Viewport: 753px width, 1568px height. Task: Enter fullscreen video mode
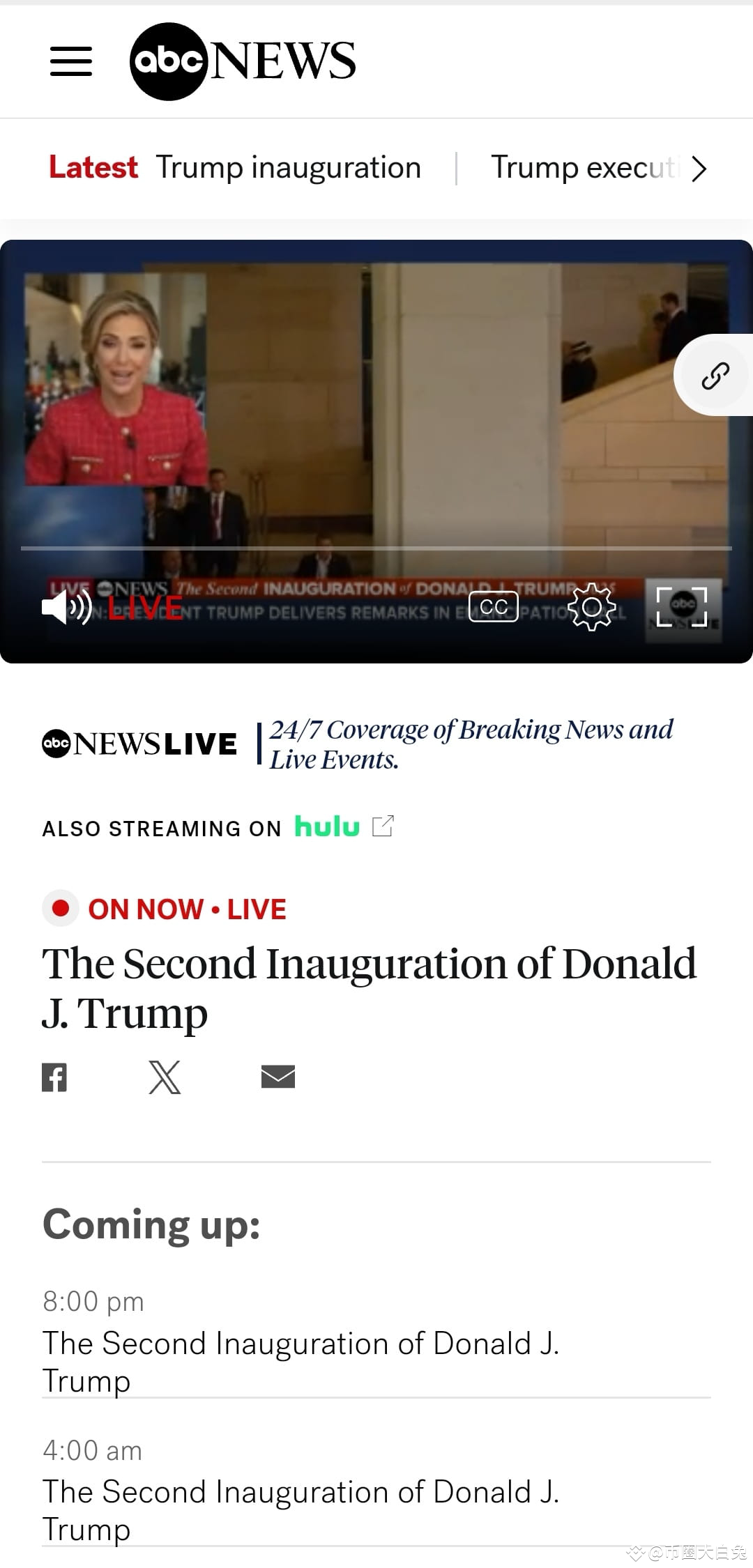681,606
